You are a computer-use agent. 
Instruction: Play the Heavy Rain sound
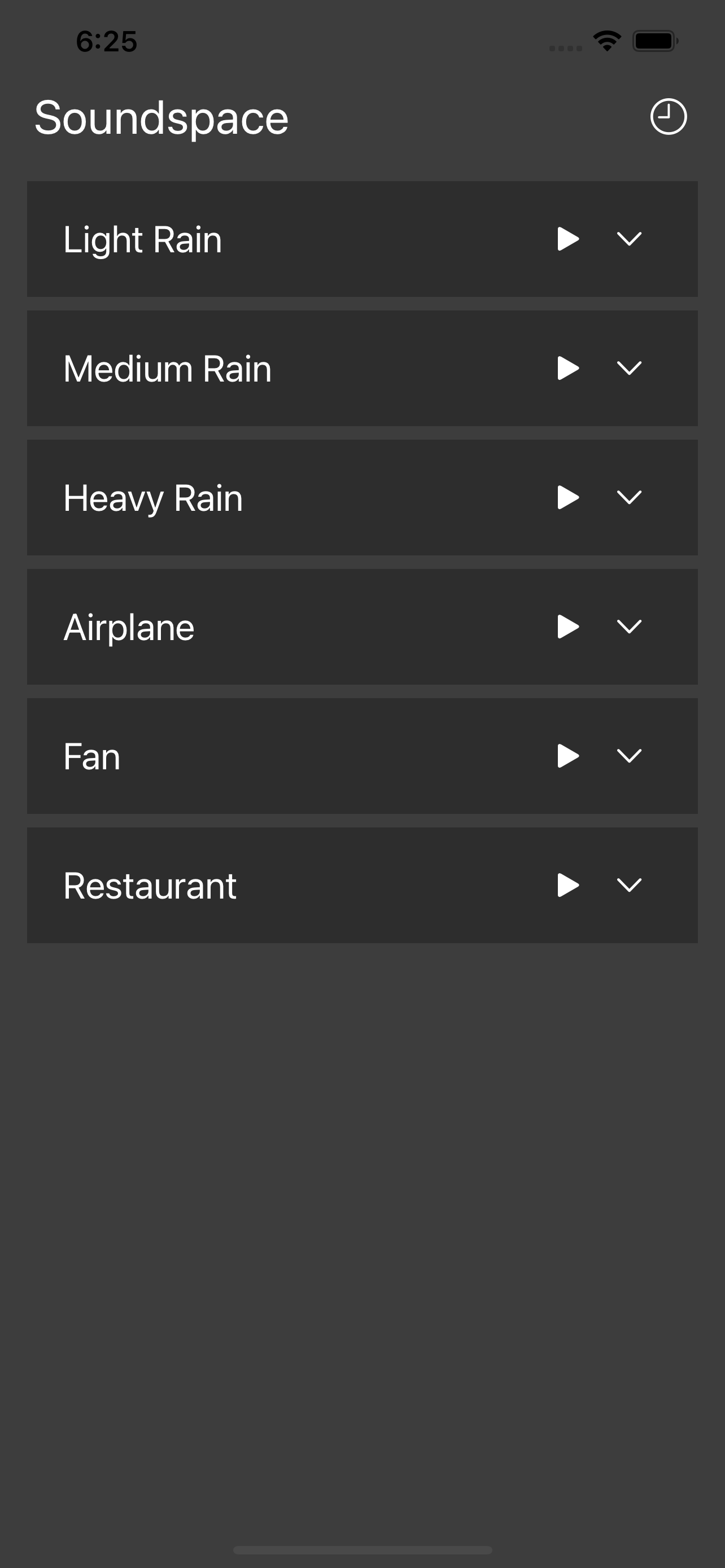[567, 497]
